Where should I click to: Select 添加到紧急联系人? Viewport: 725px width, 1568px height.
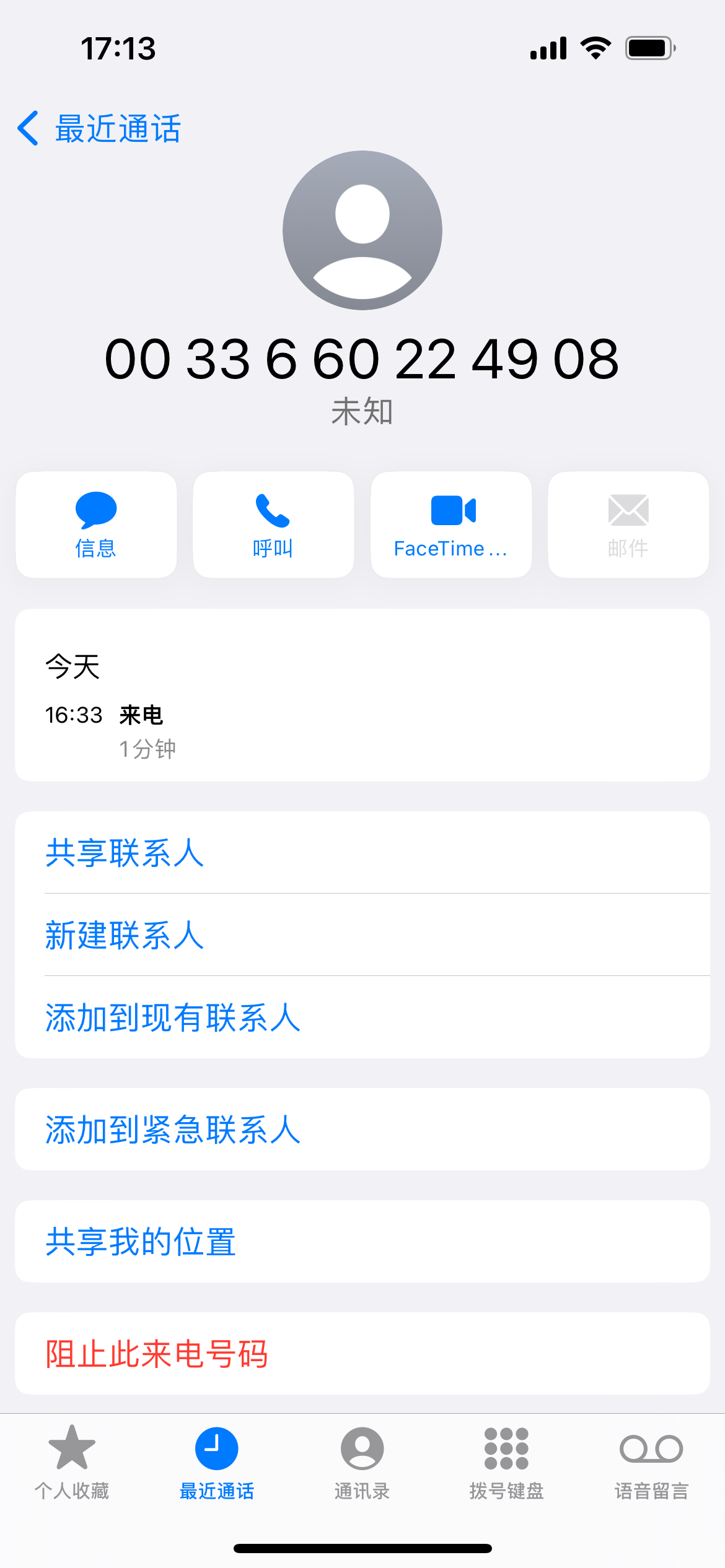(362, 1130)
